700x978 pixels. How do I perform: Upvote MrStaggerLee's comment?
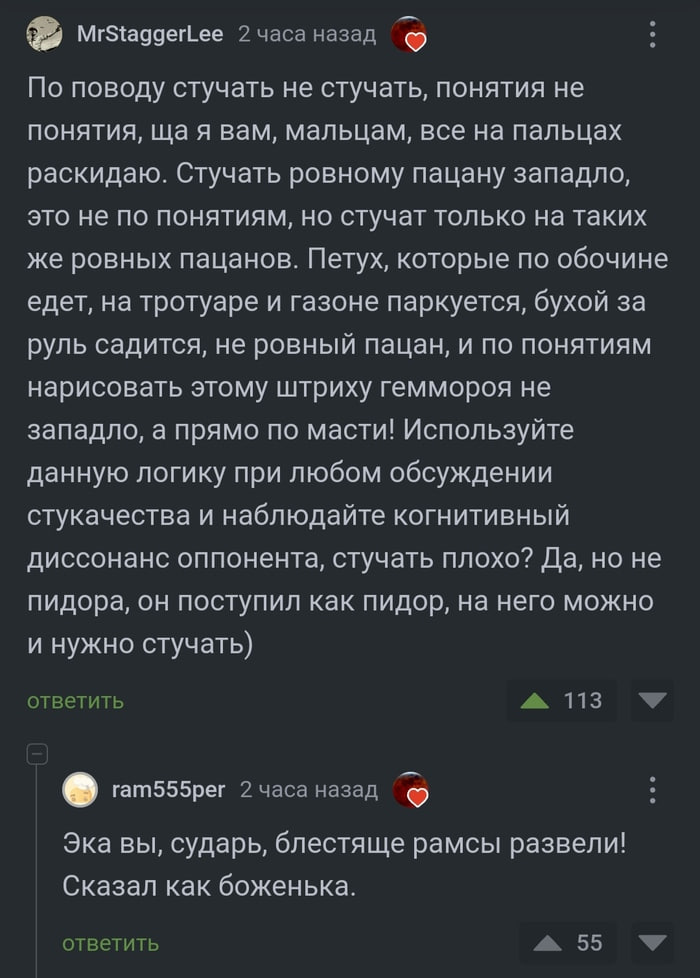(x=536, y=701)
